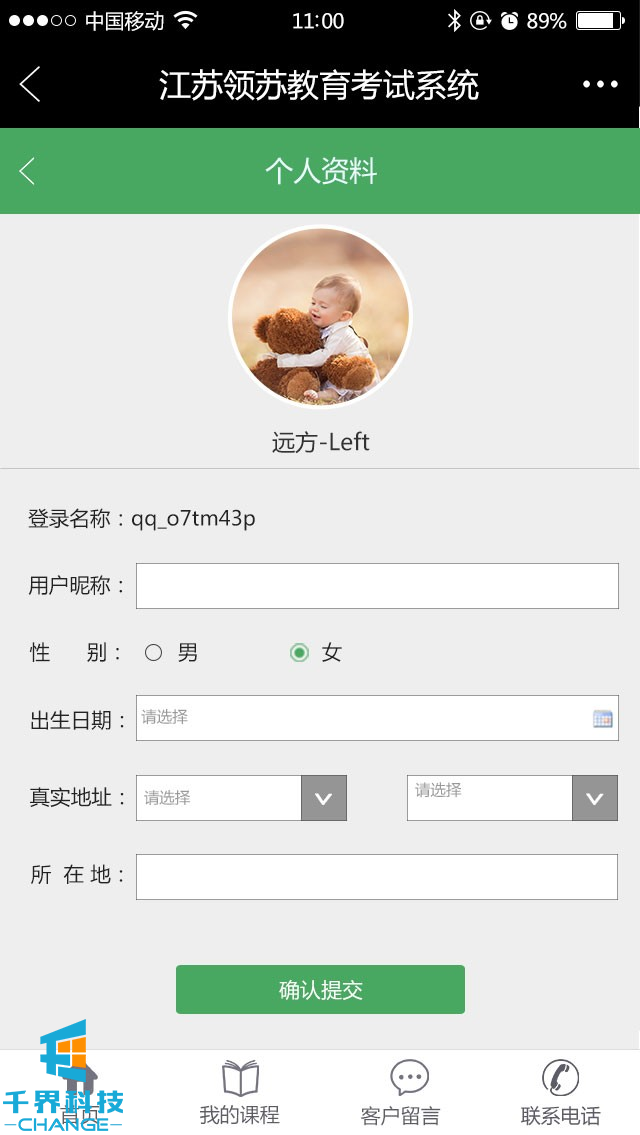Switch to the 我的课程 tab
The image size is (640, 1135).
(239, 1093)
